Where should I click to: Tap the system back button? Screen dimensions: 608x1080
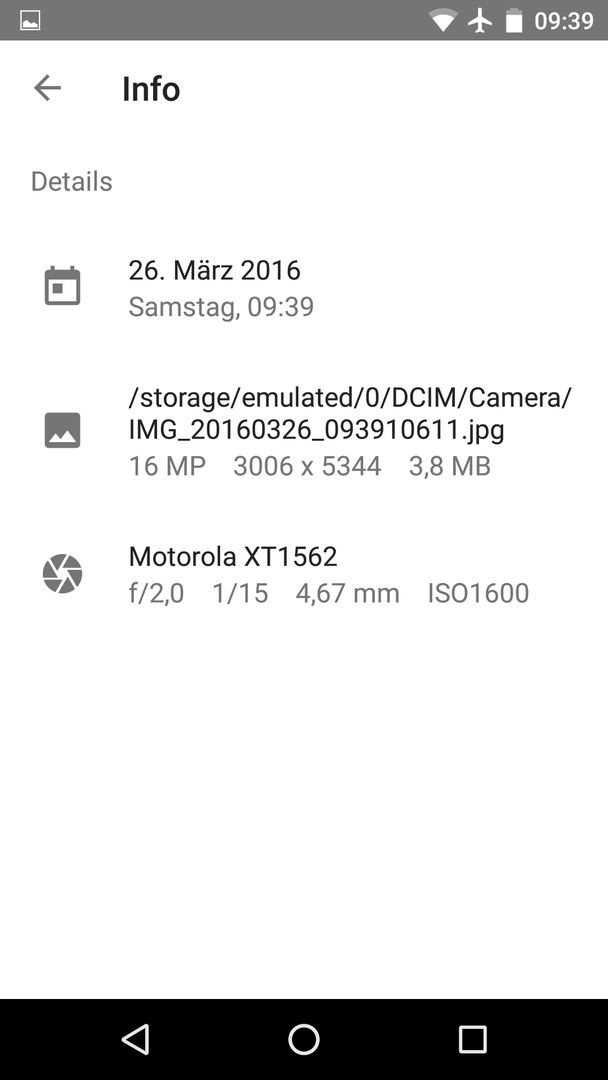click(136, 1039)
